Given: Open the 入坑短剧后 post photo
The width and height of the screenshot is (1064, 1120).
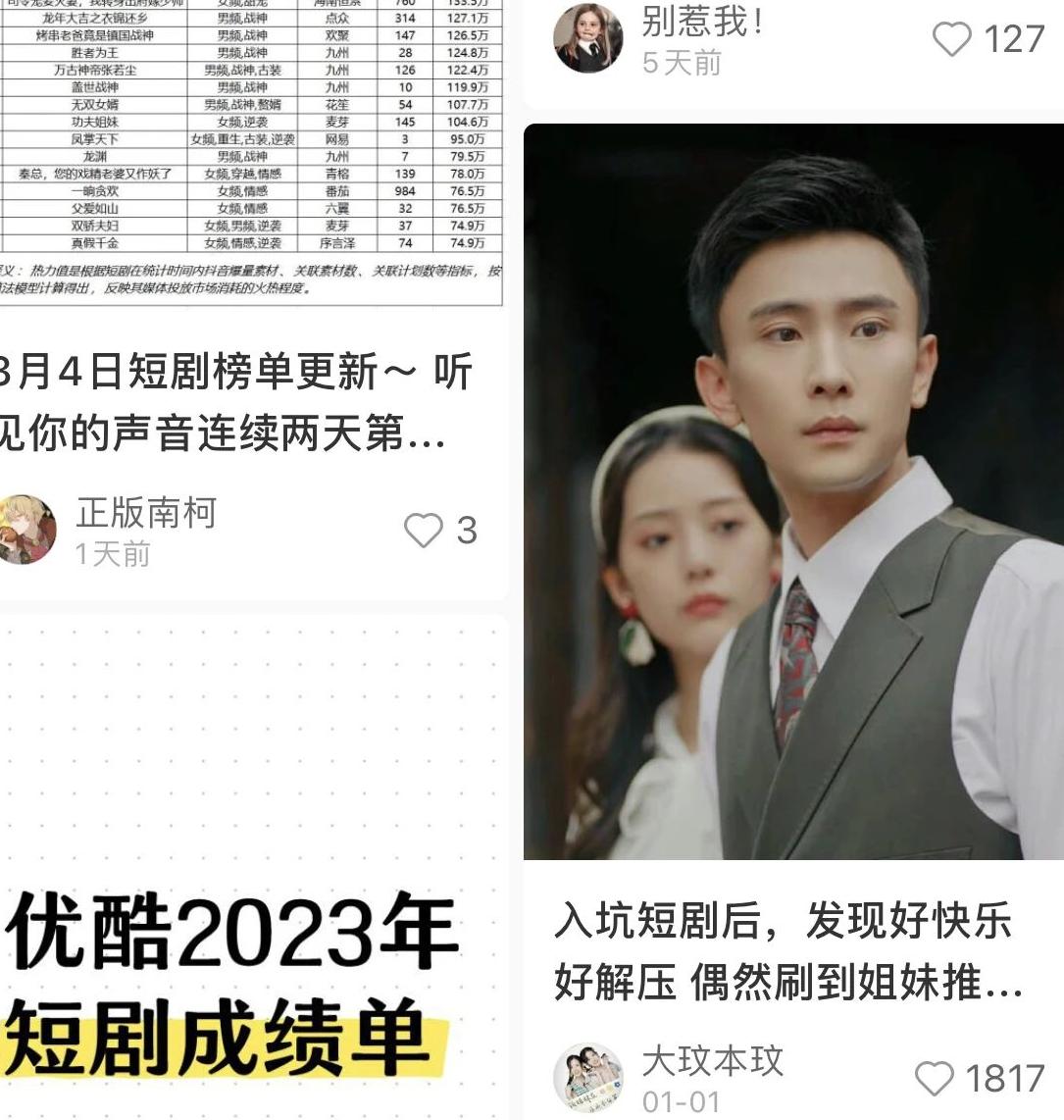Looking at the screenshot, I should pyautogui.click(x=792, y=490).
